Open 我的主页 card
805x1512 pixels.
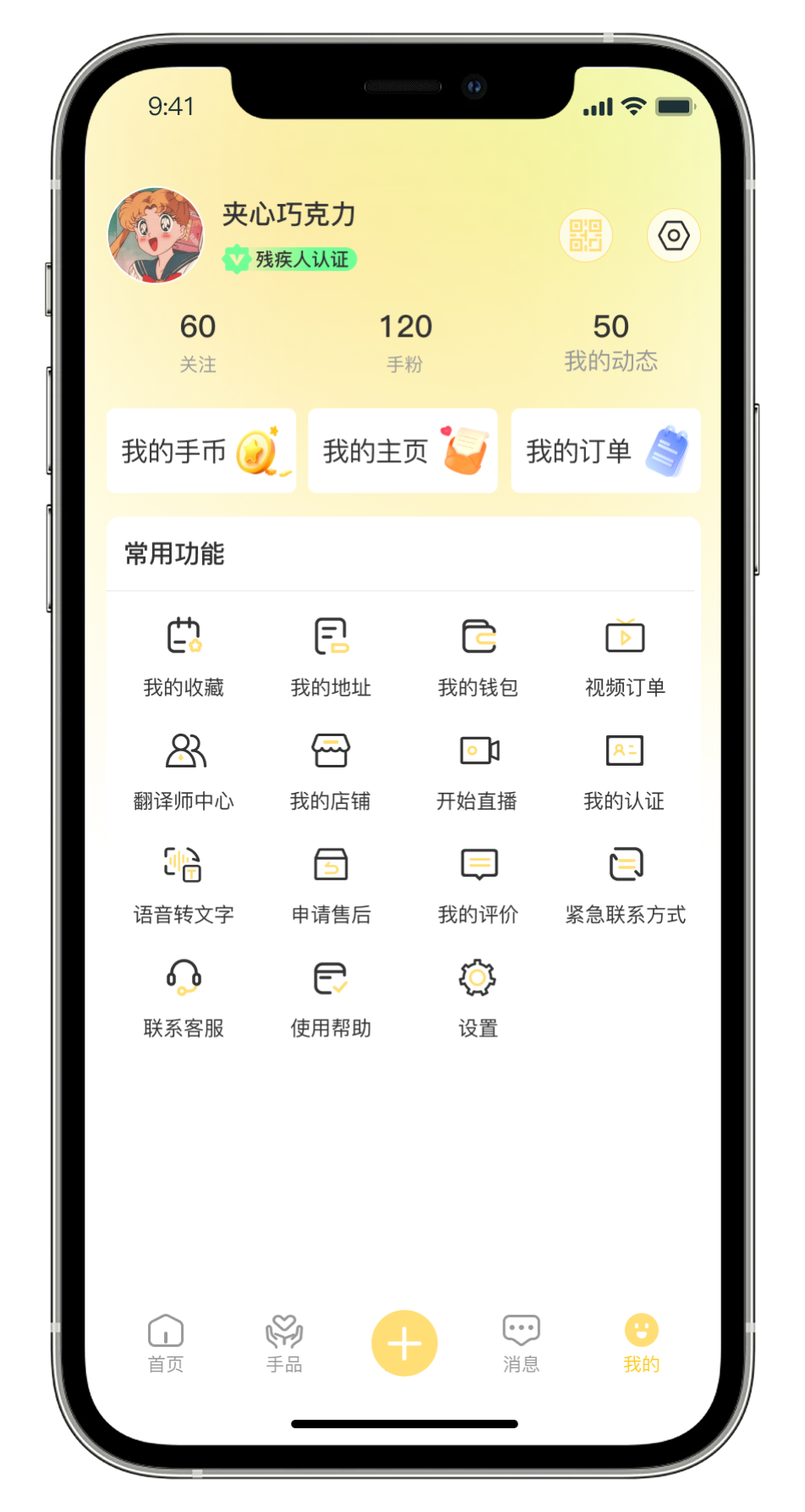point(402,451)
